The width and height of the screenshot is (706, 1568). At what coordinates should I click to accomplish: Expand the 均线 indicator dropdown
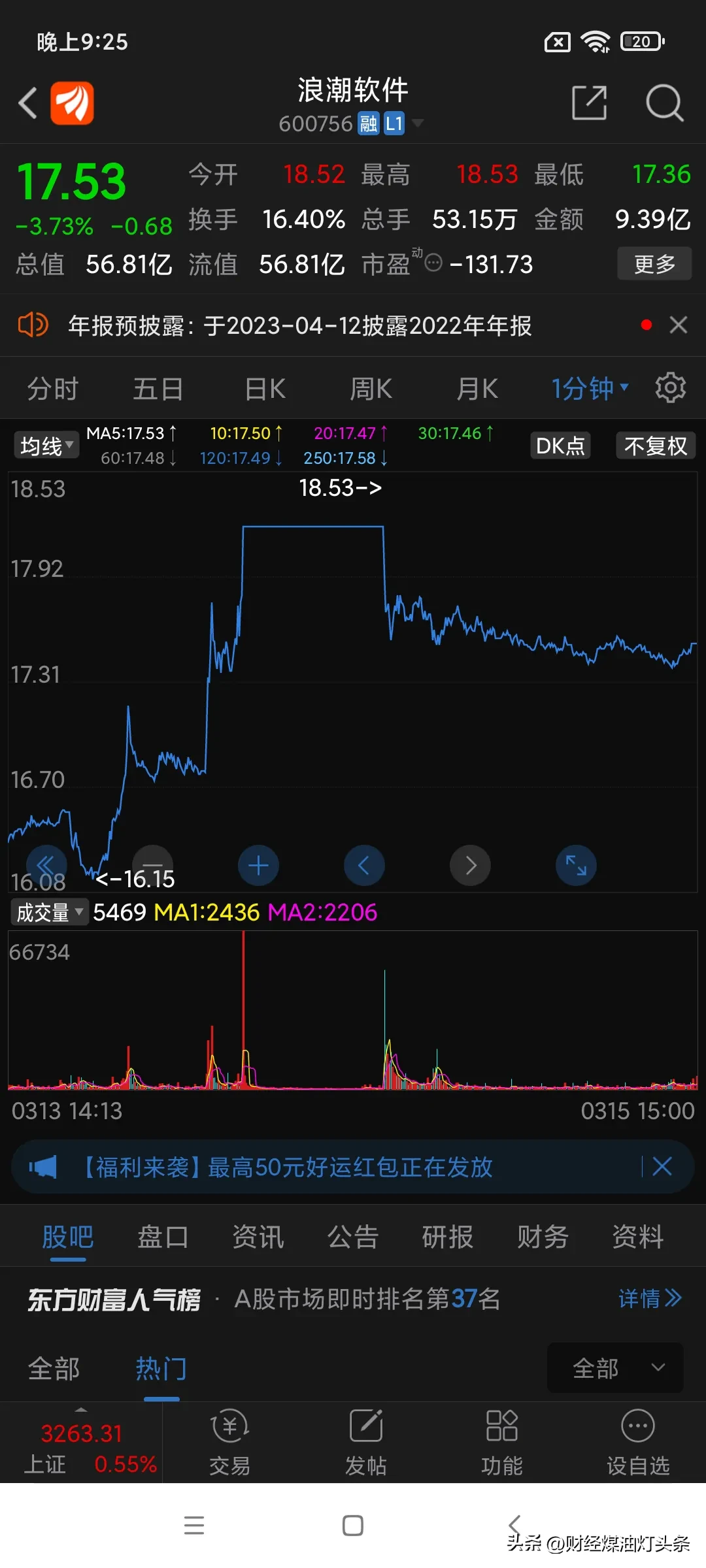[46, 446]
